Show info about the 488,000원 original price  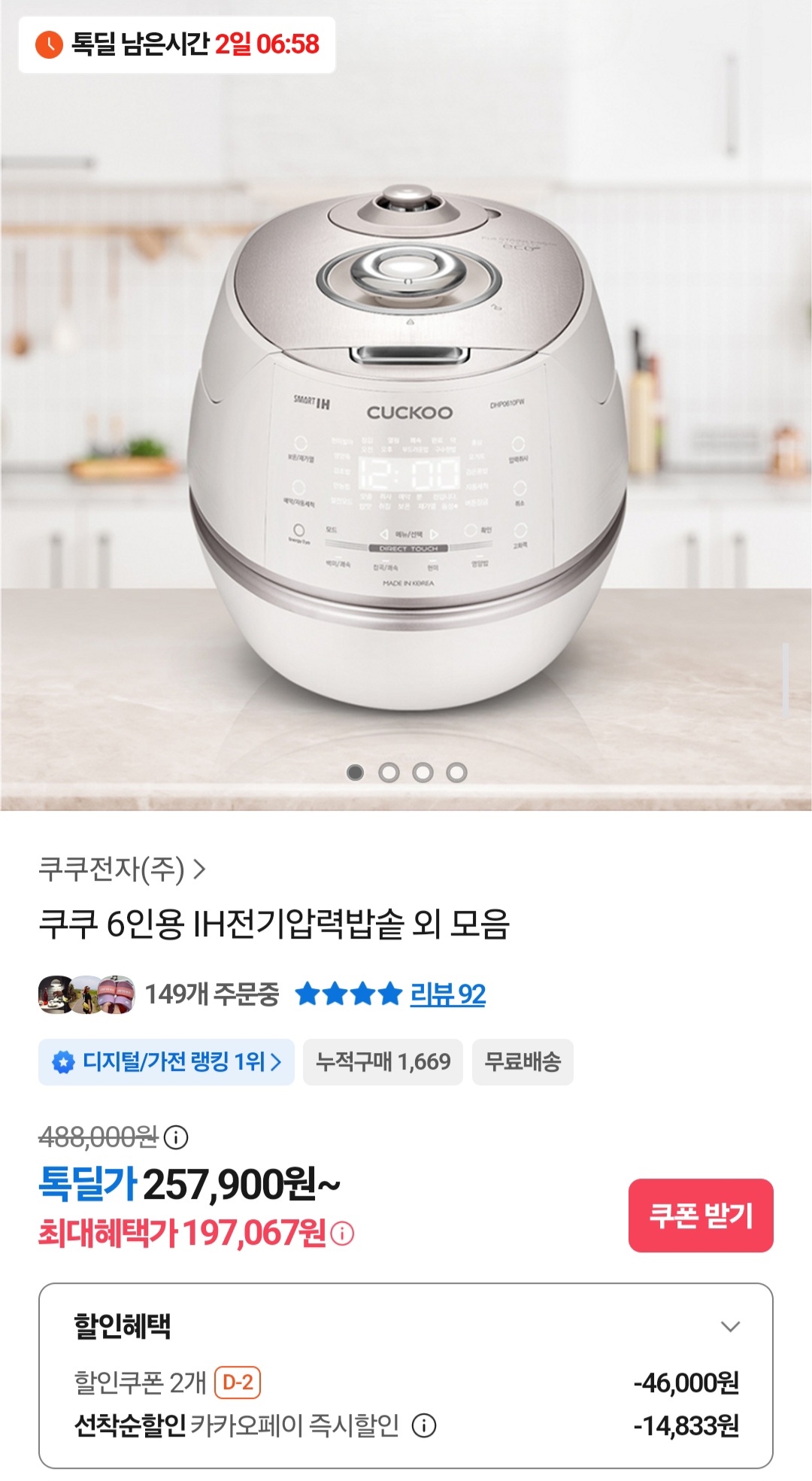176,1137
